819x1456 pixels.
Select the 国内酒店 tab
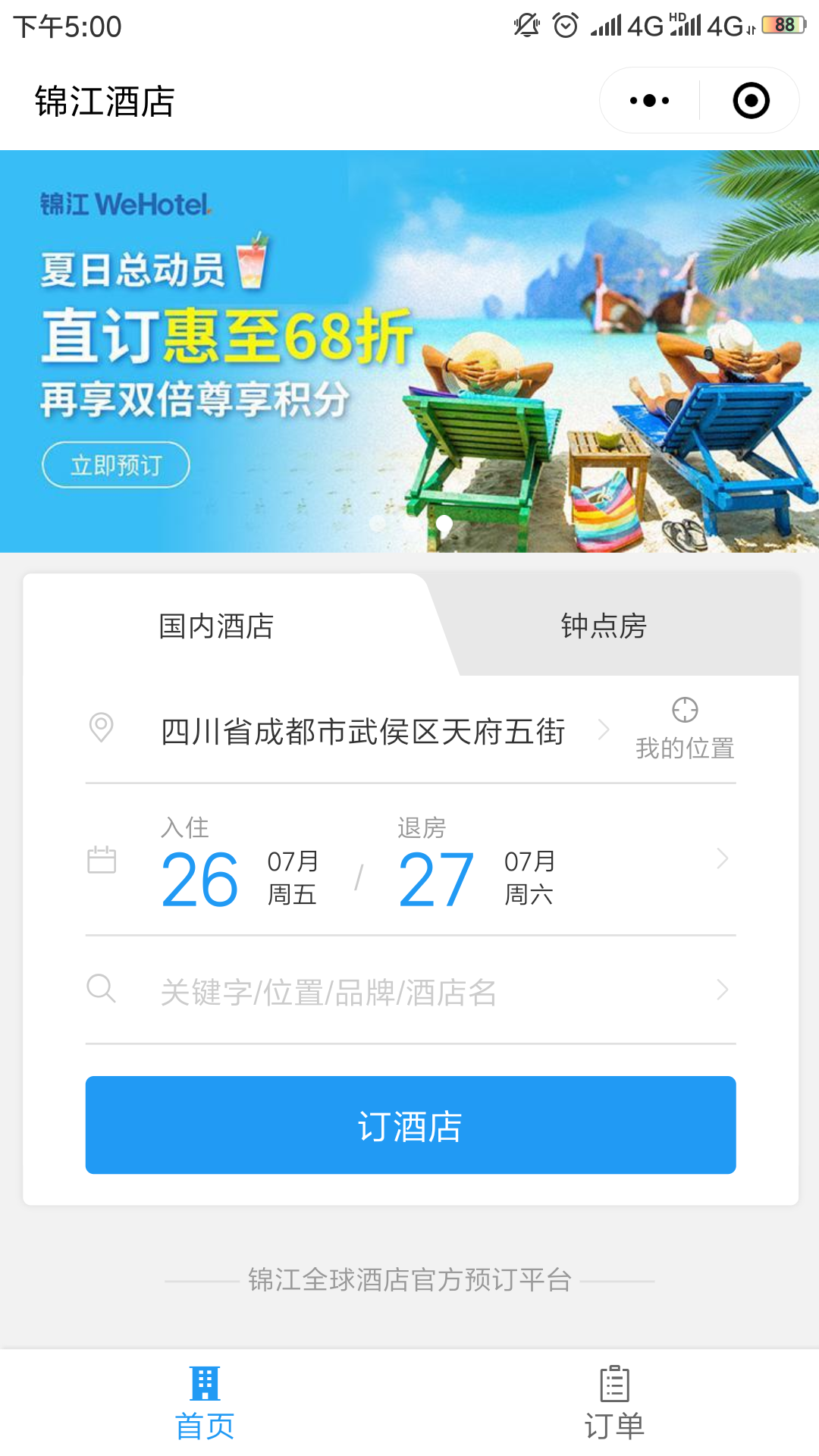pos(216,626)
